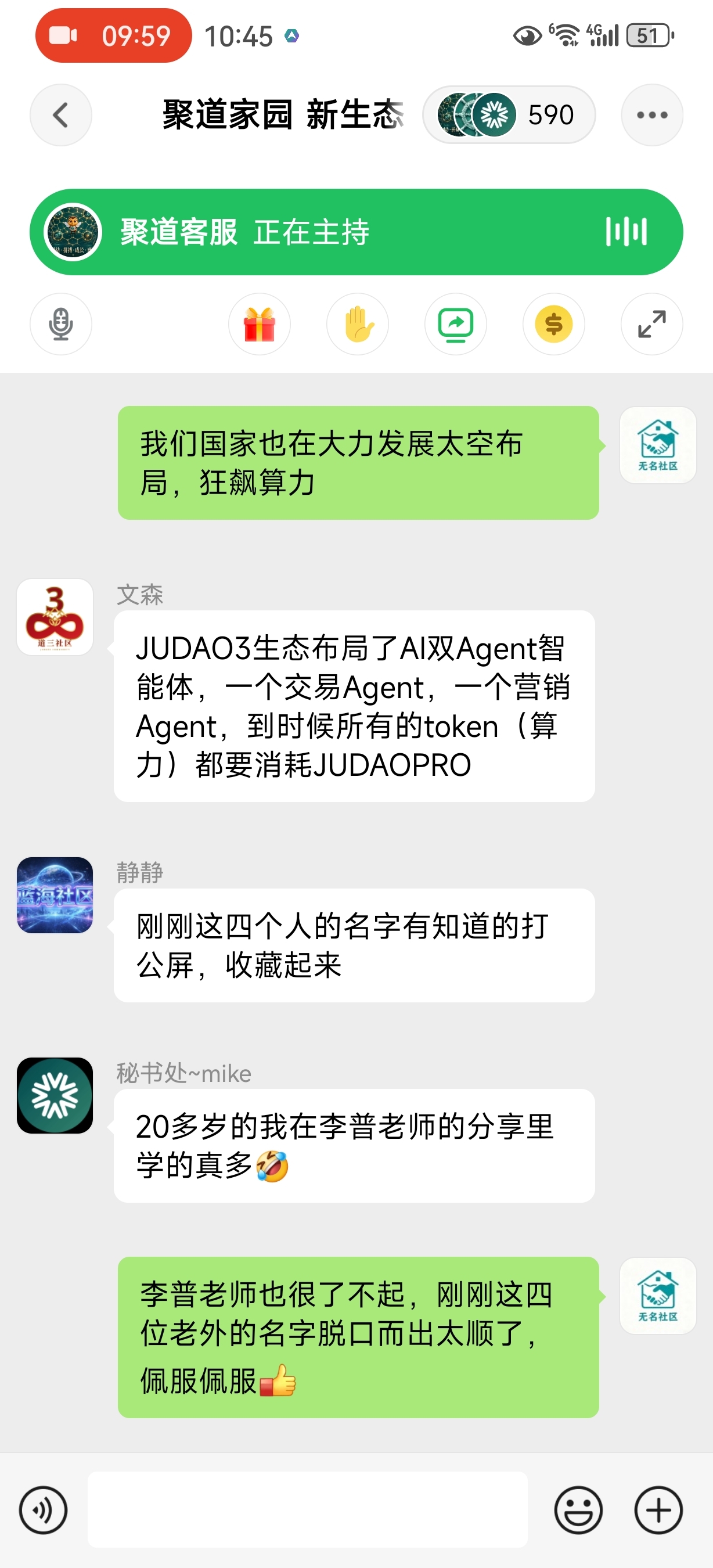Open the three-dot overflow menu
This screenshot has width=713, height=1568.
[x=651, y=114]
